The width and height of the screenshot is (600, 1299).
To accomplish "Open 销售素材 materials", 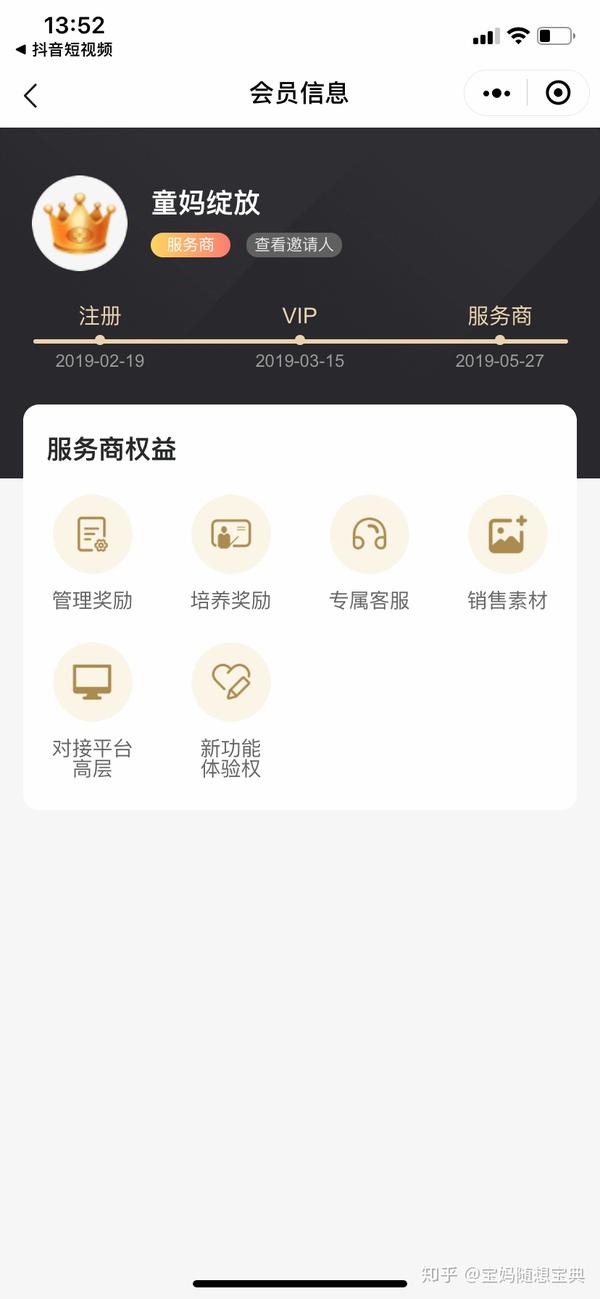I will pyautogui.click(x=508, y=553).
